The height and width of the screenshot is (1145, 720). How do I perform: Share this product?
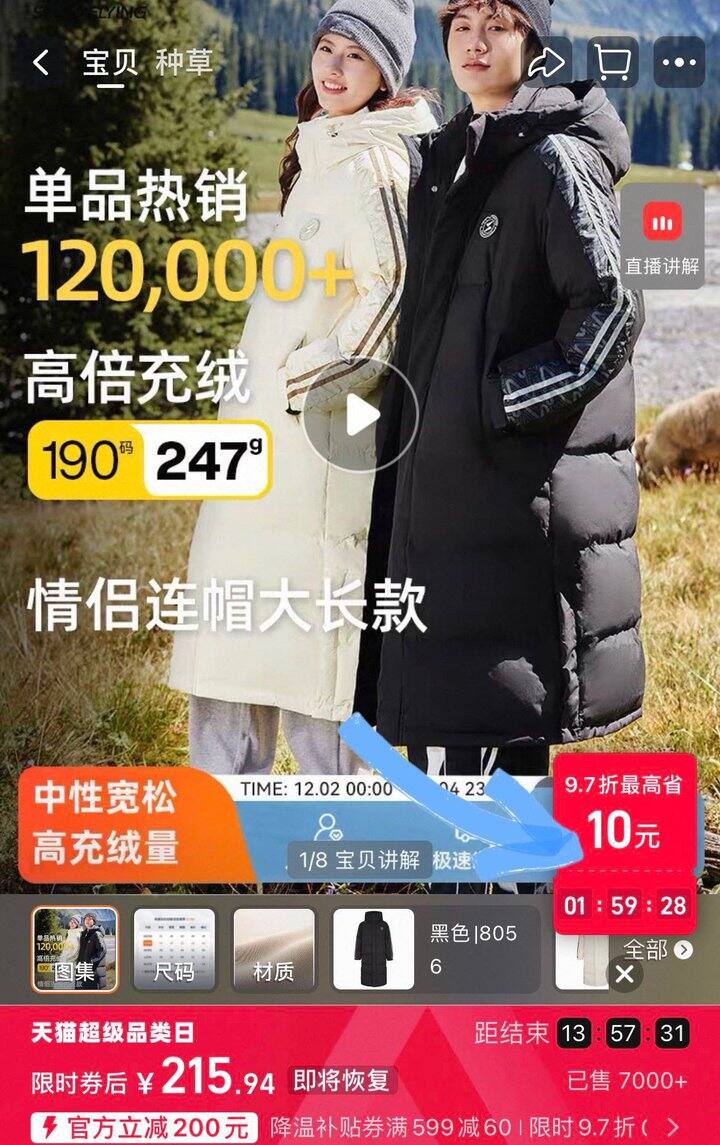[x=547, y=63]
